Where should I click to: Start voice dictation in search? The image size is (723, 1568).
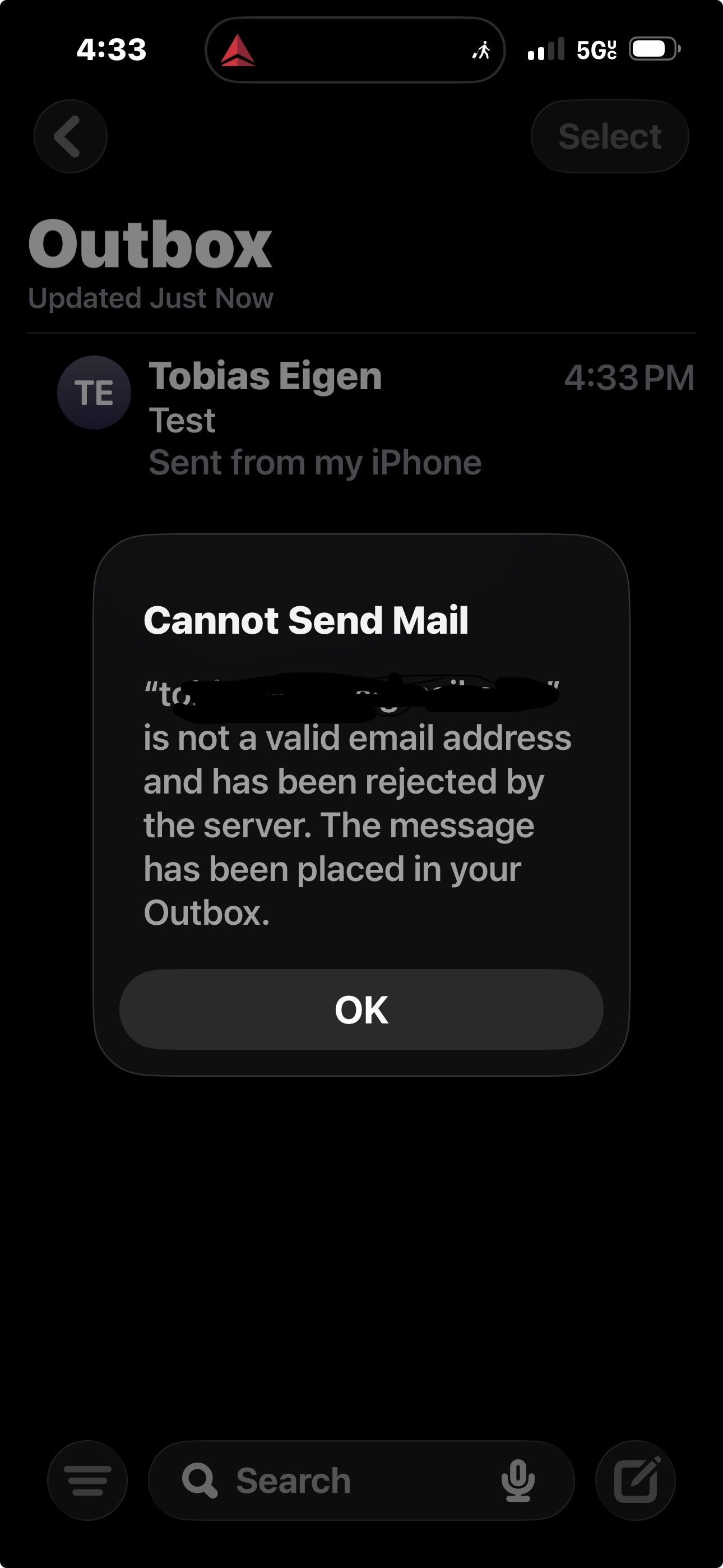pos(517,1481)
